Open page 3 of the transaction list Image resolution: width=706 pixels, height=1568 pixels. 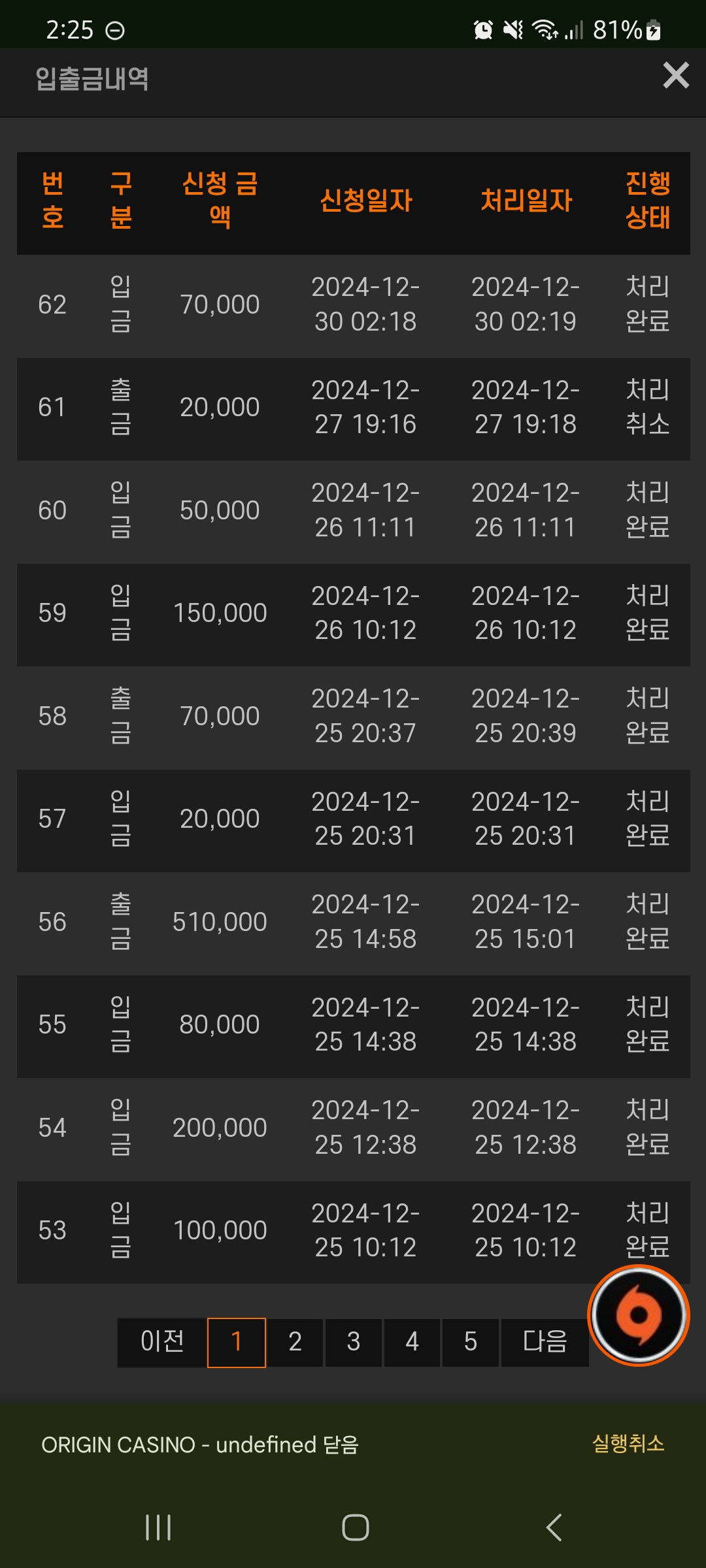[354, 1342]
